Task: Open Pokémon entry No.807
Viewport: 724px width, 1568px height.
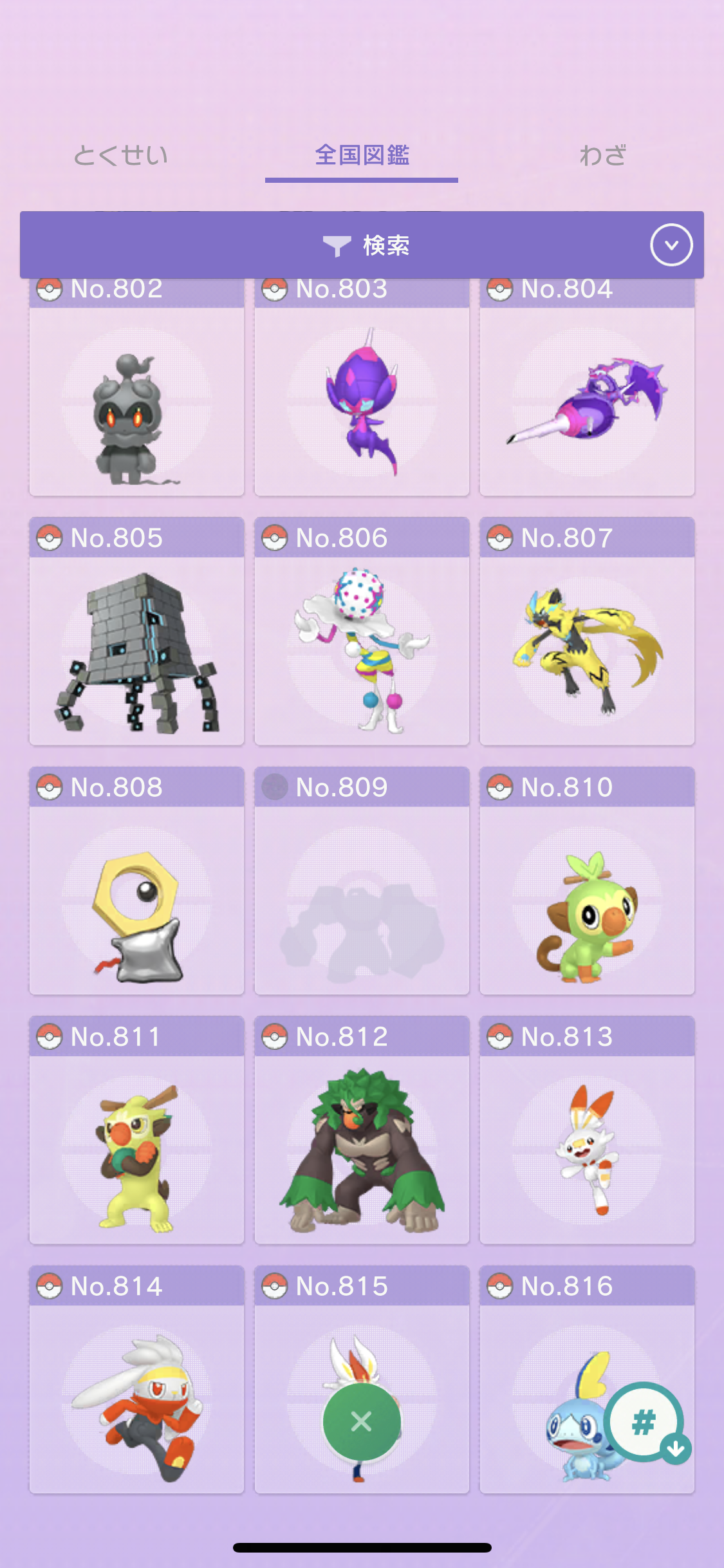Action: coord(587,631)
